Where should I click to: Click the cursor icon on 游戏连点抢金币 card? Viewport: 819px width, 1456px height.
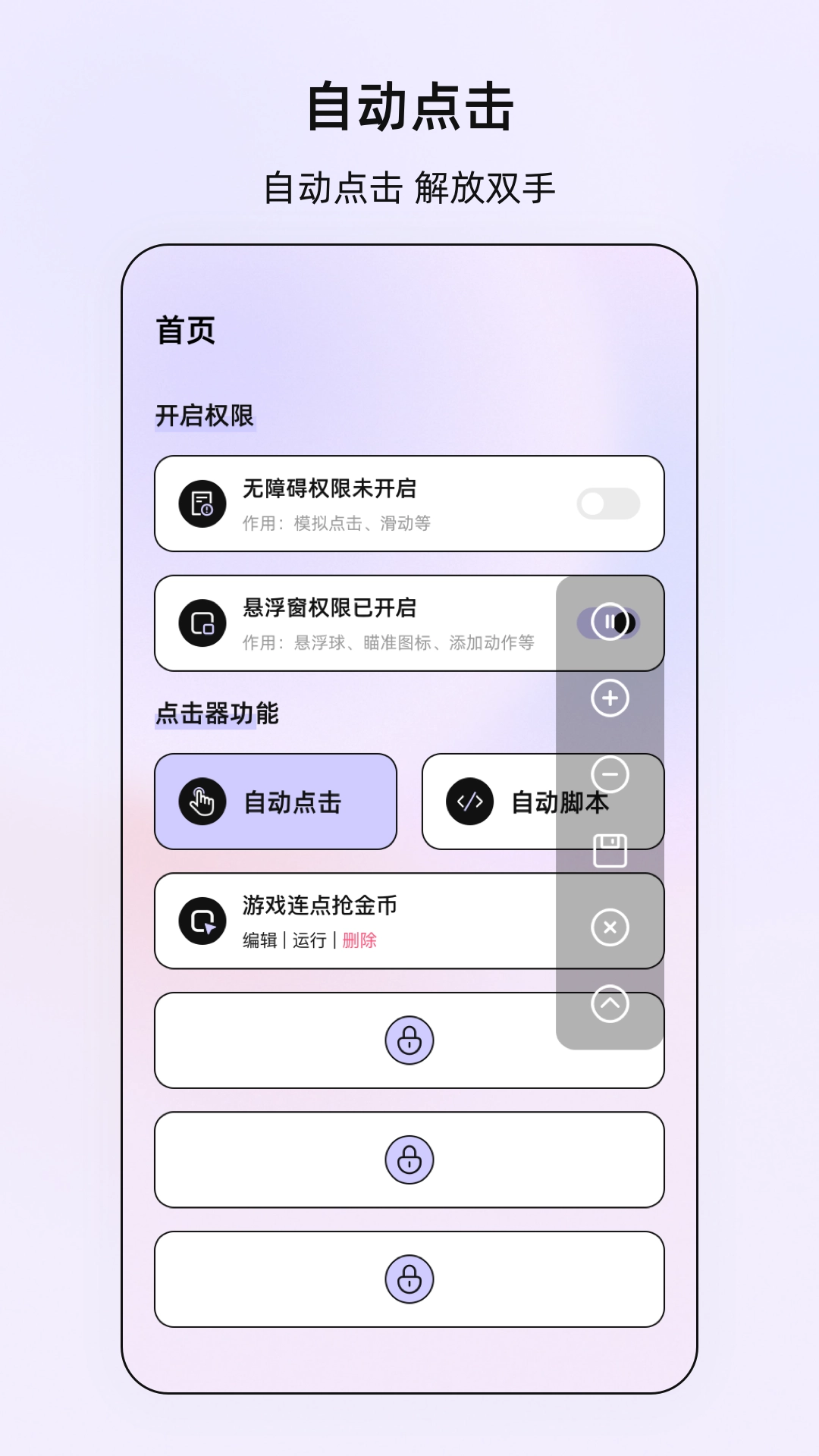point(201,920)
